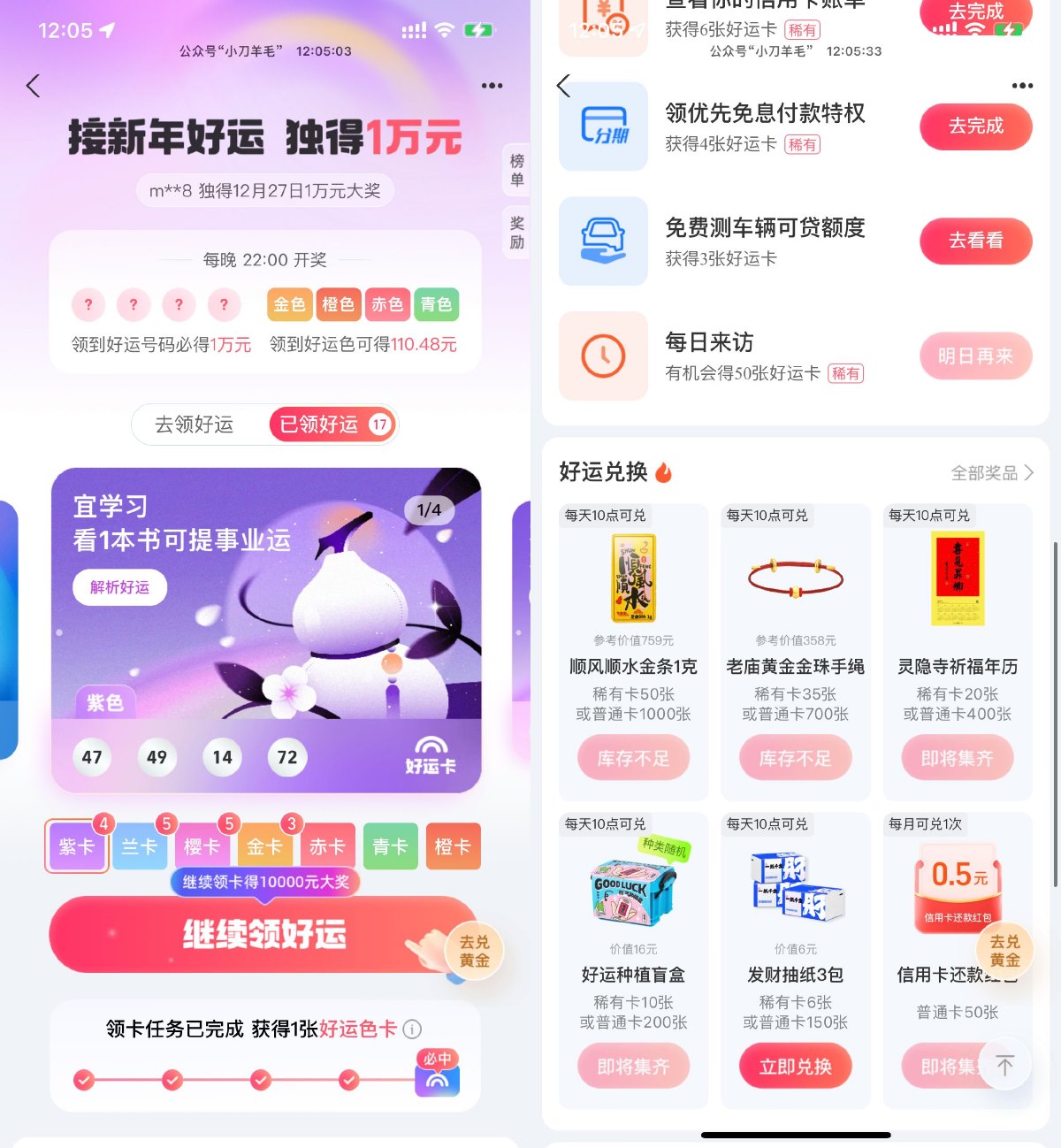Screen dimensions: 1061x1148
Task: Tap the 青卡 card chip
Action: pos(390,846)
